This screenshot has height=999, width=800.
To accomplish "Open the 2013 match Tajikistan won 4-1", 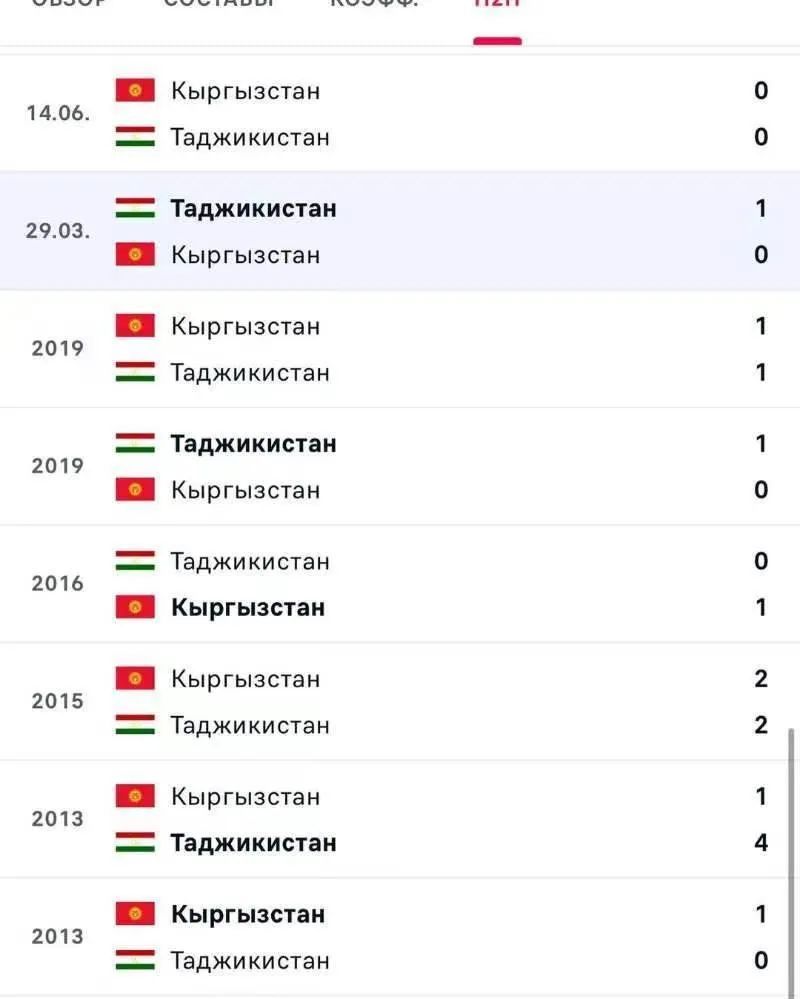I will [x=400, y=819].
